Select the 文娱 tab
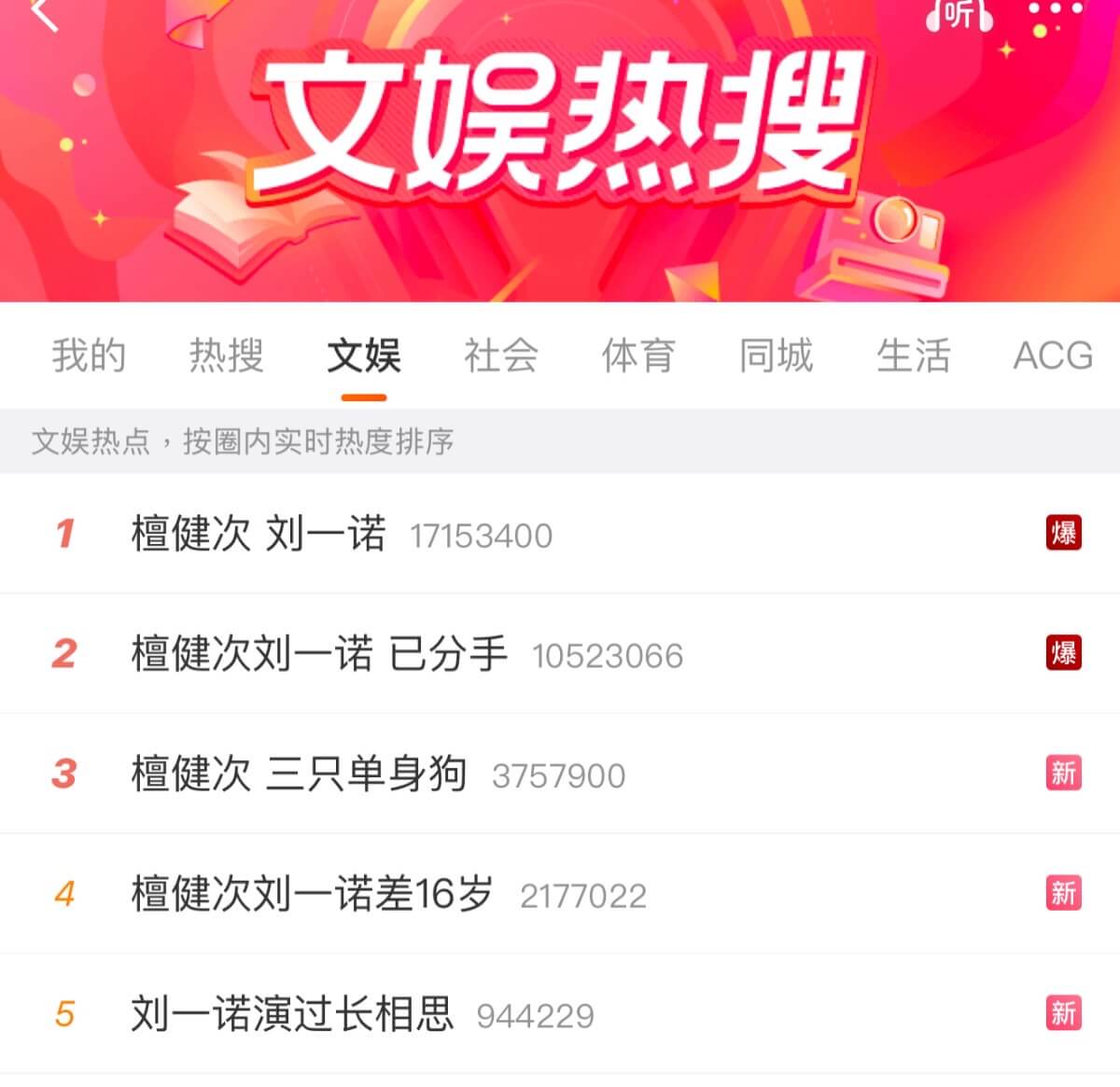The width and height of the screenshot is (1120, 1087). tap(364, 356)
